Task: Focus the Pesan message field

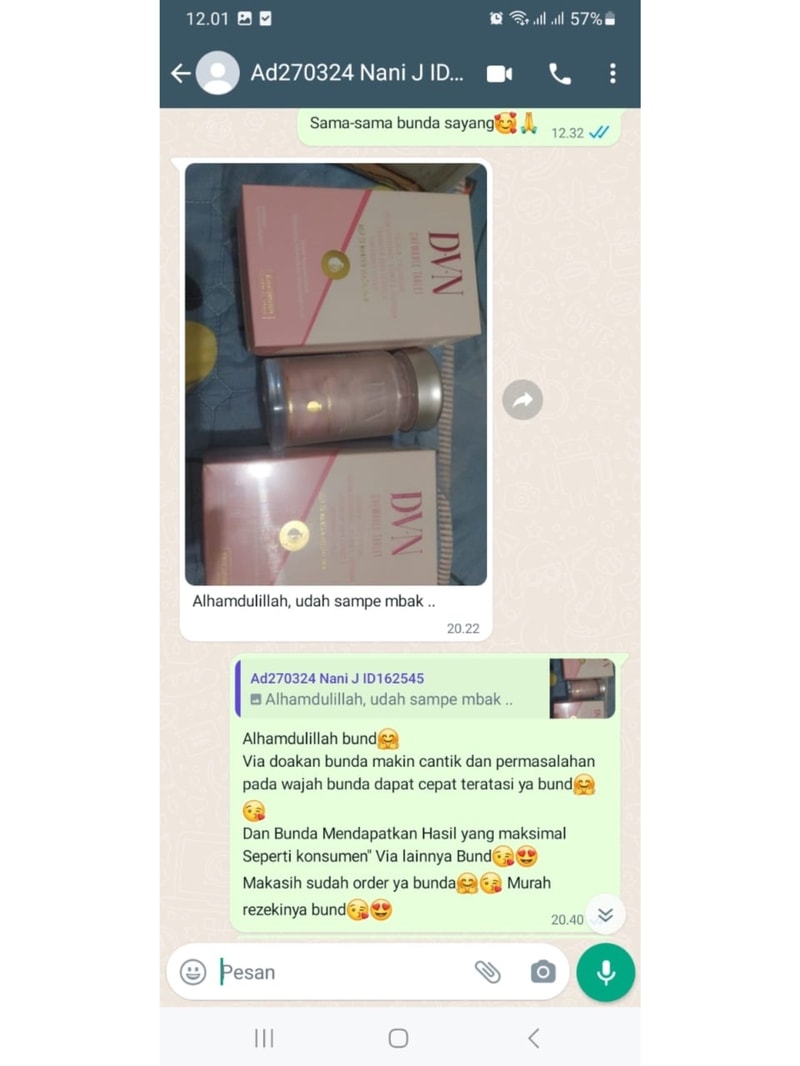Action: click(x=340, y=971)
